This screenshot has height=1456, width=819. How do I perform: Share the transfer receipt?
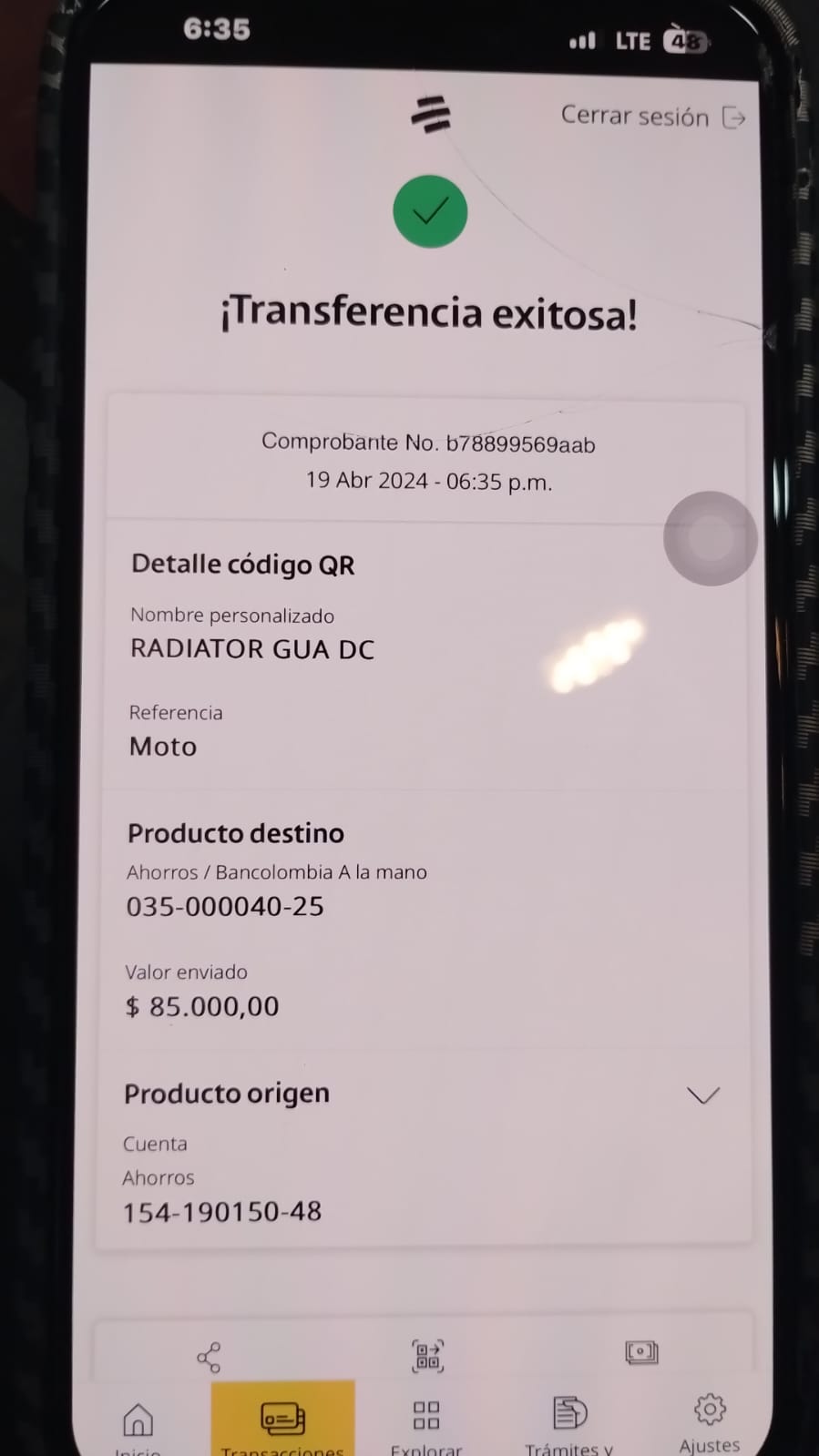click(209, 1357)
